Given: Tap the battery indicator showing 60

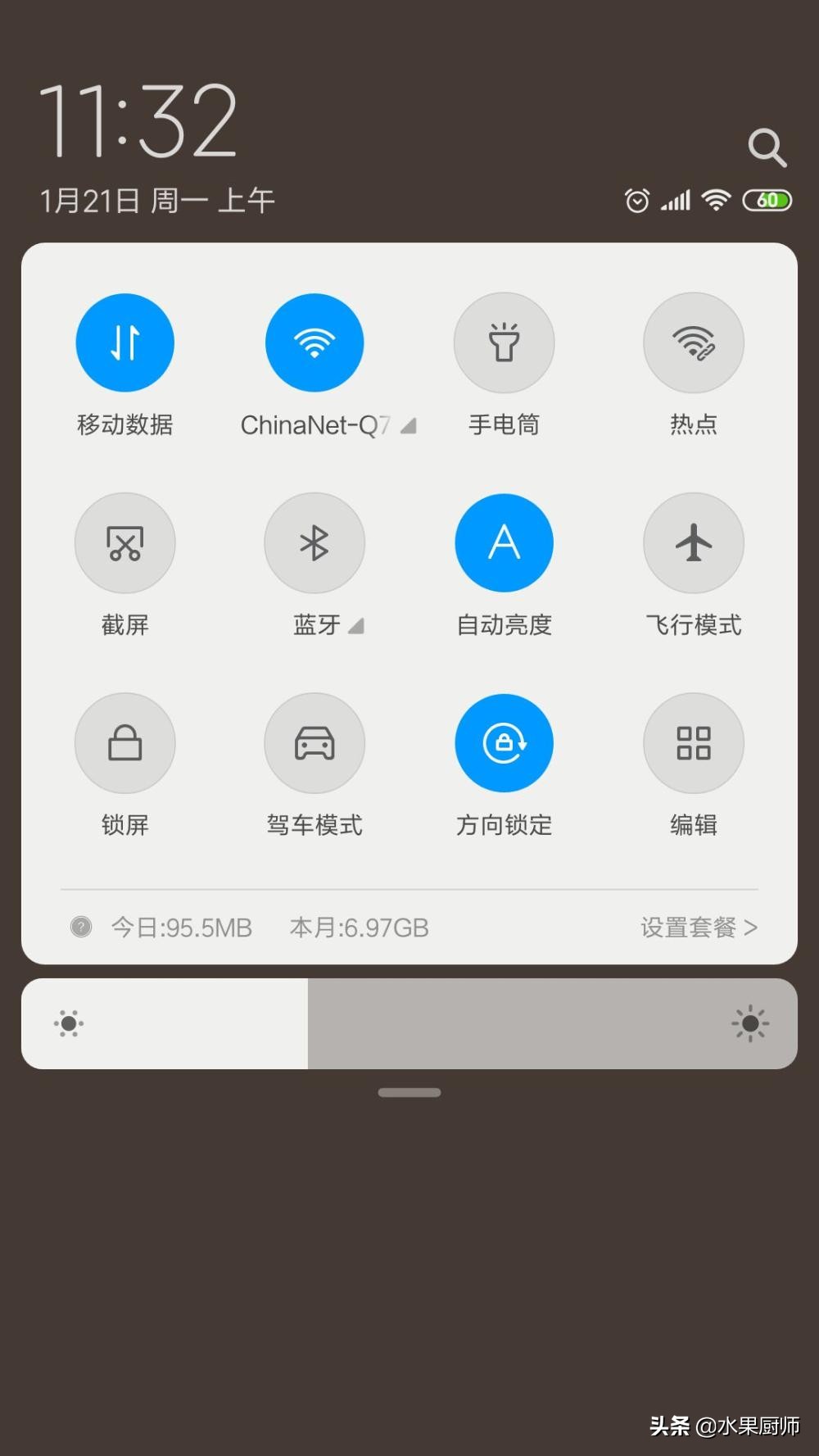Looking at the screenshot, I should pos(768,199).
